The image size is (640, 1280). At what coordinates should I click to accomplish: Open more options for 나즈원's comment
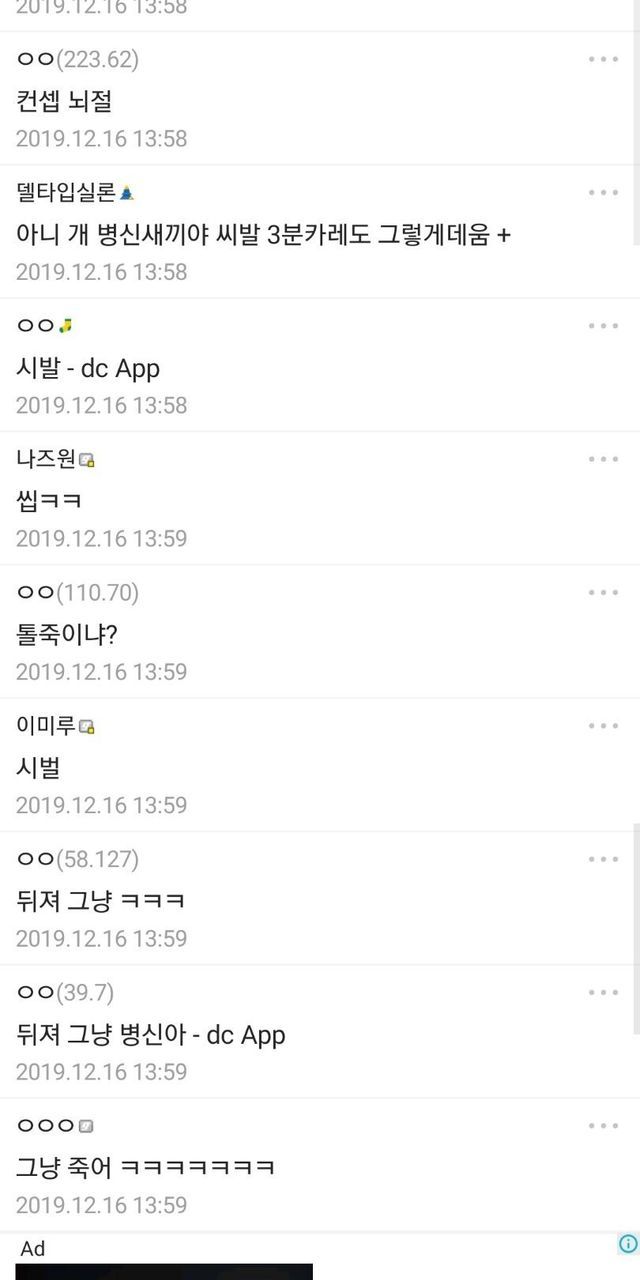tap(603, 459)
